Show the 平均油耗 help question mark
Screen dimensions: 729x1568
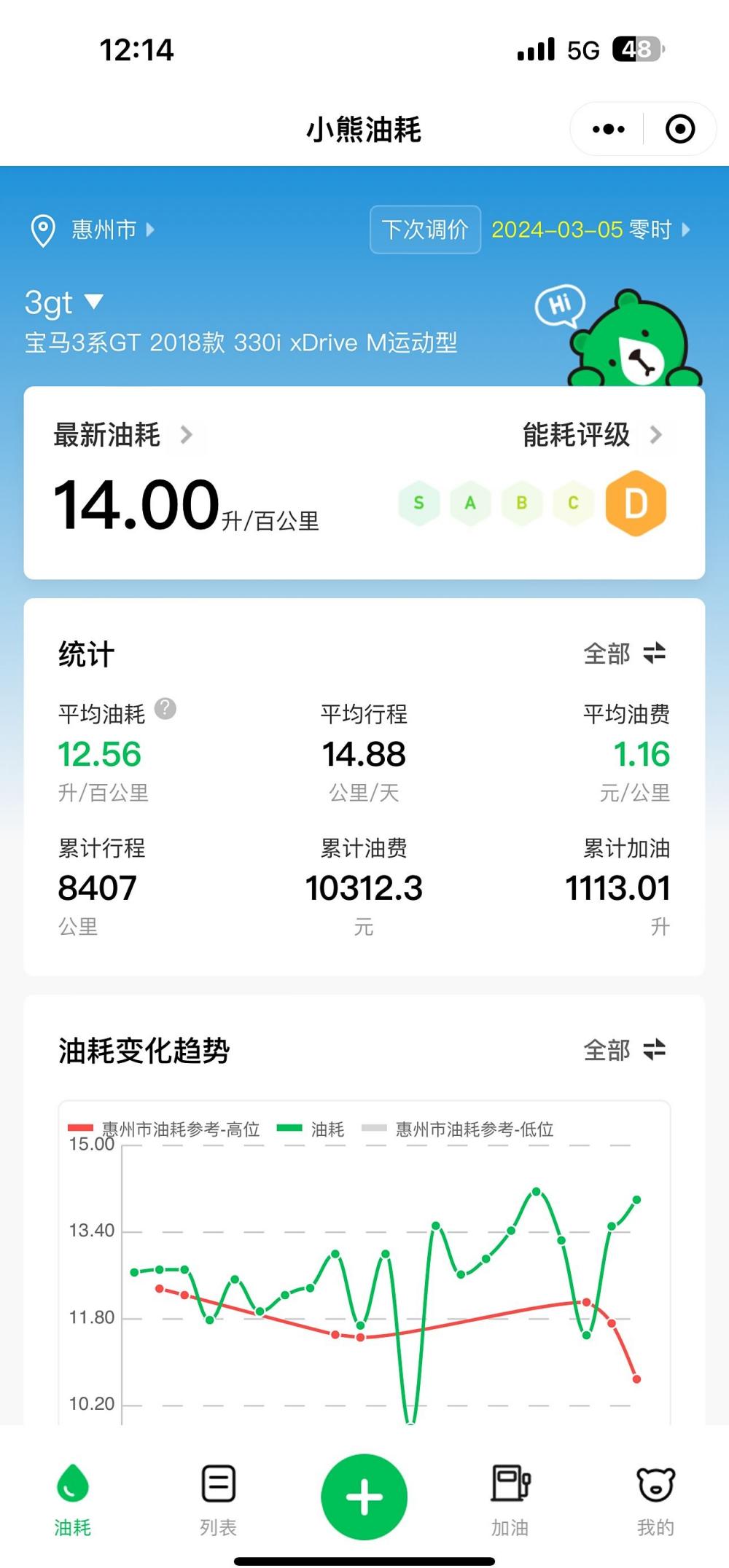click(x=165, y=708)
